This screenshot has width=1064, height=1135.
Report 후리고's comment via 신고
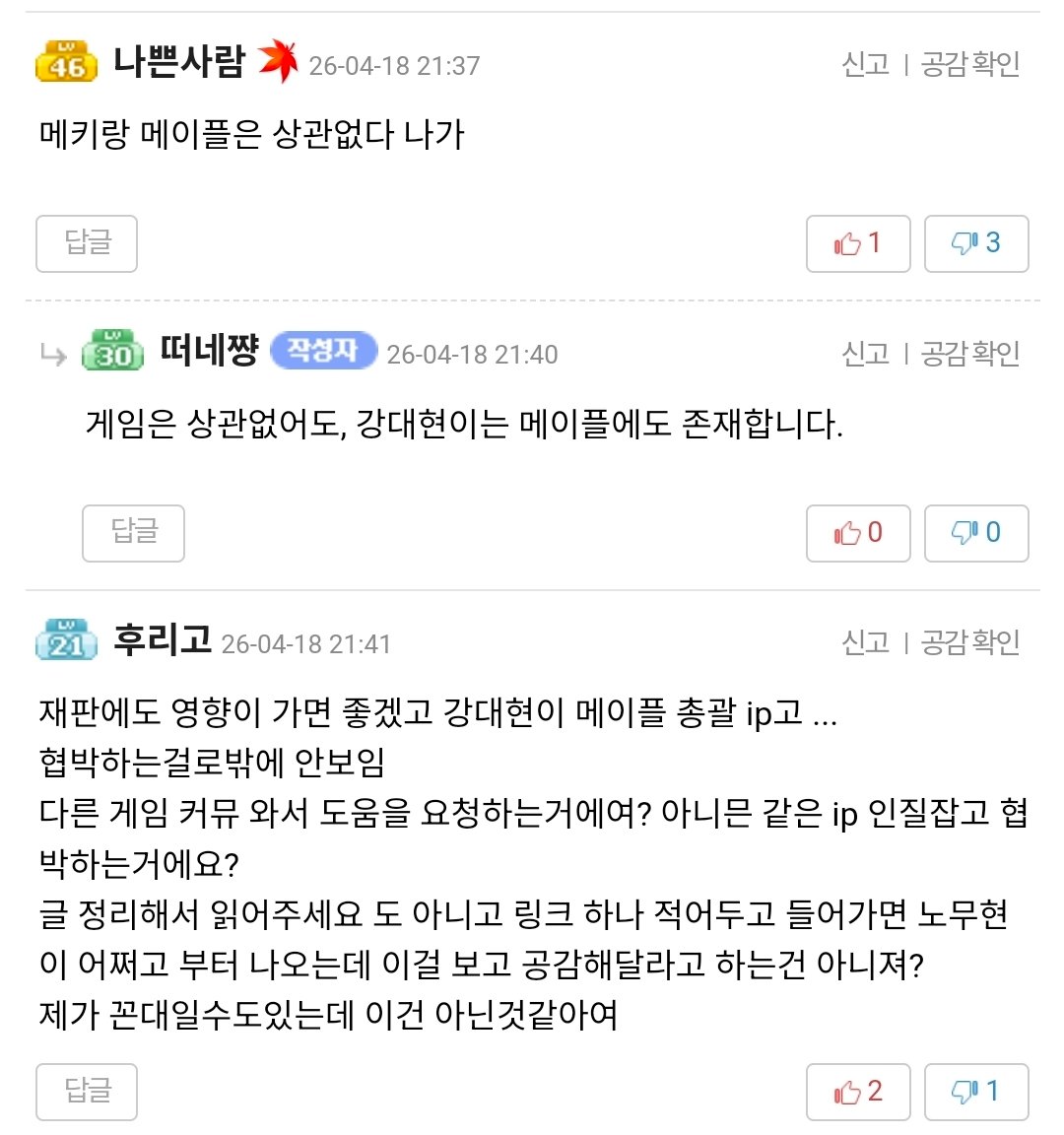click(x=866, y=642)
